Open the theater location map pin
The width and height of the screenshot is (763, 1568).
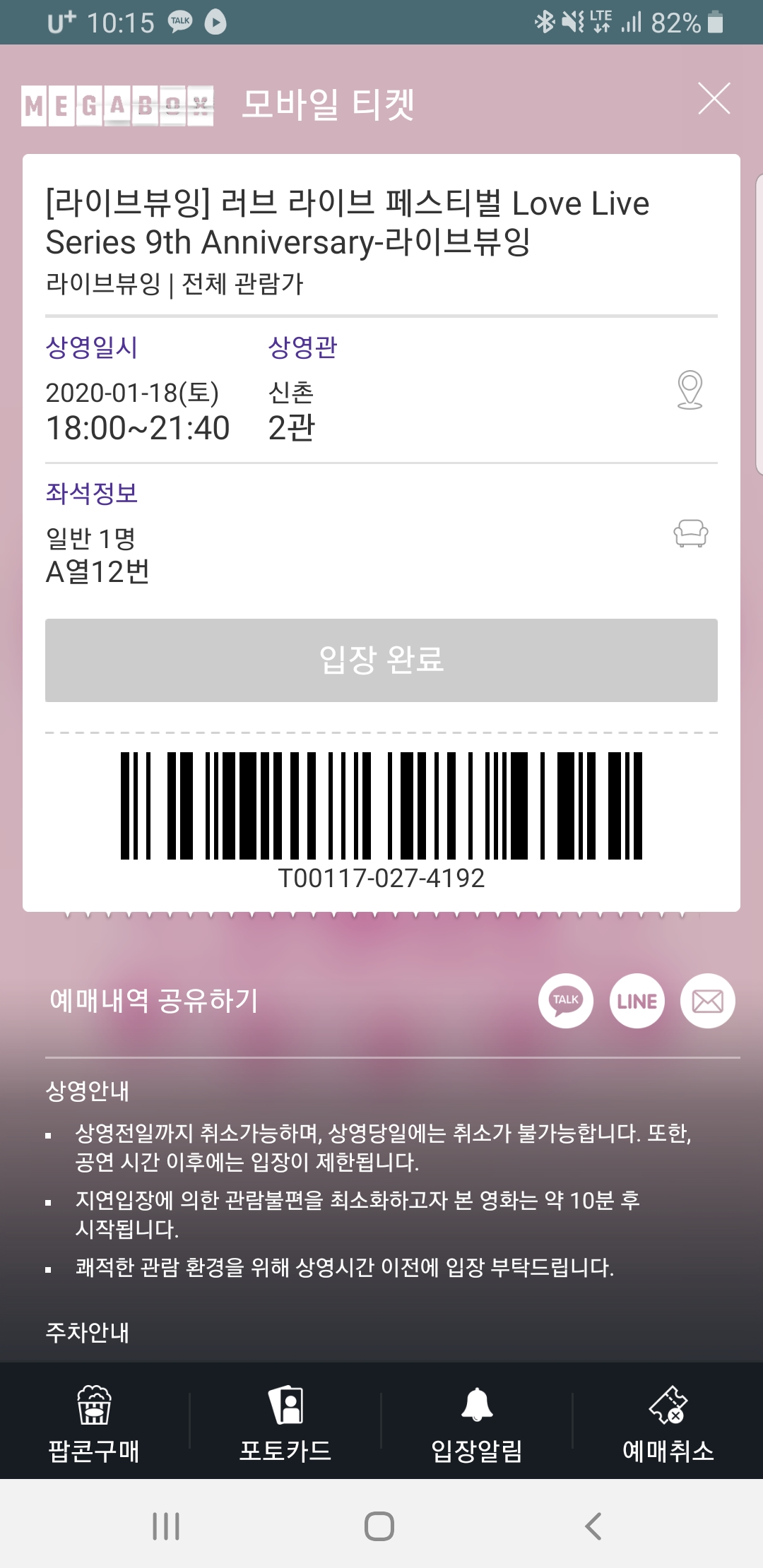[690, 390]
